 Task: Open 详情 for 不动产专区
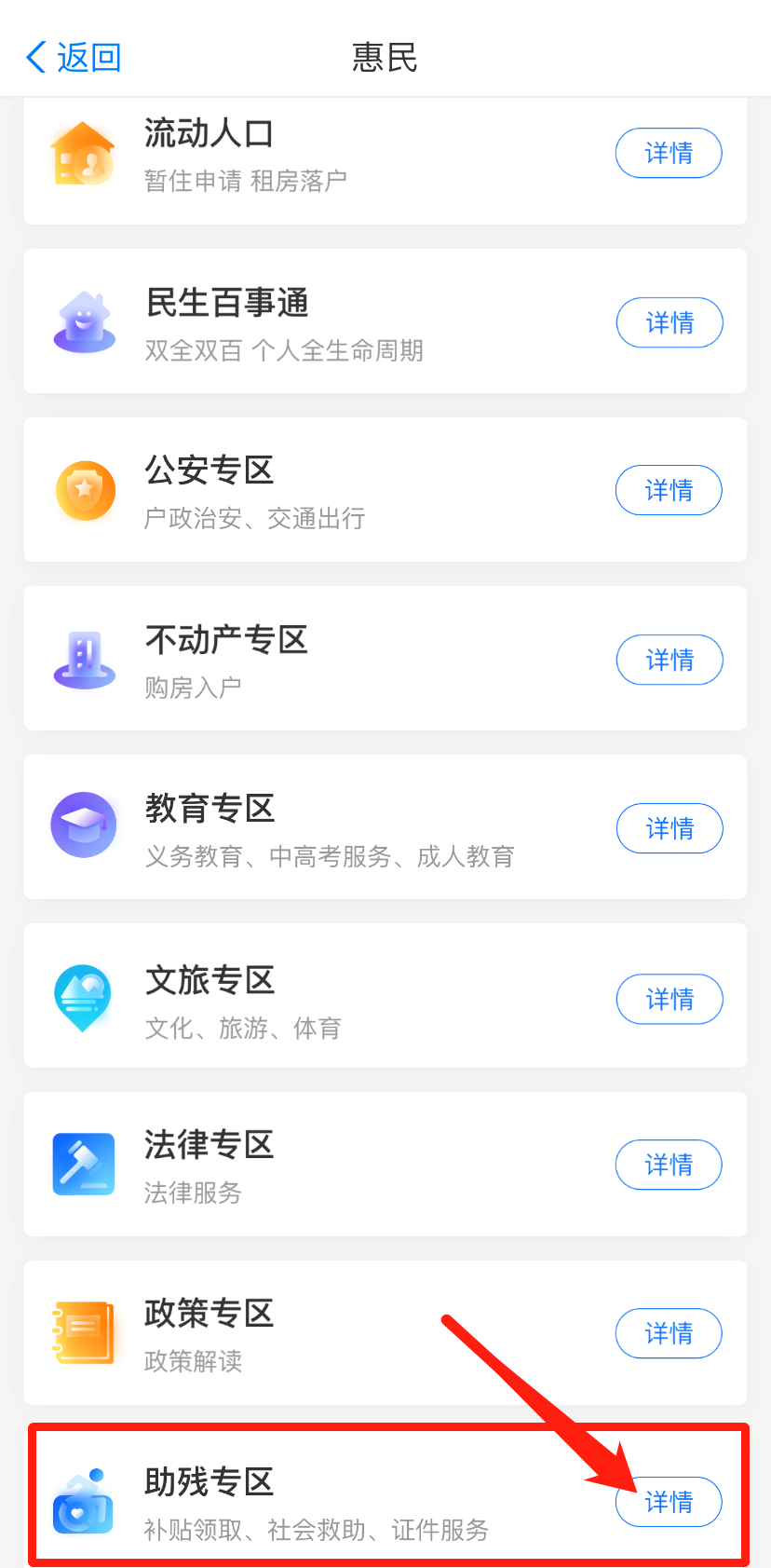[x=669, y=660]
